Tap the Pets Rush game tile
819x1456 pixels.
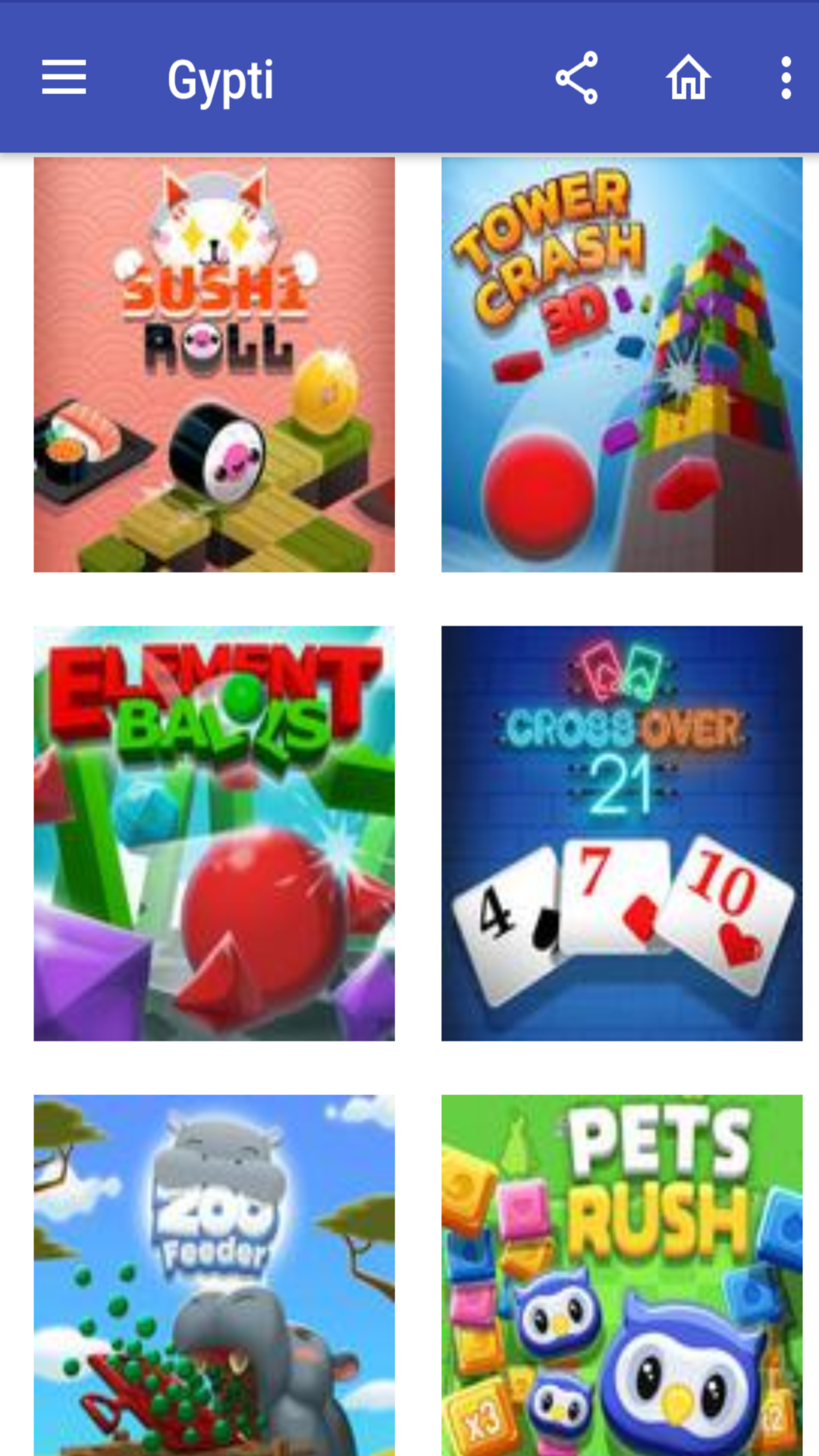(622, 1275)
